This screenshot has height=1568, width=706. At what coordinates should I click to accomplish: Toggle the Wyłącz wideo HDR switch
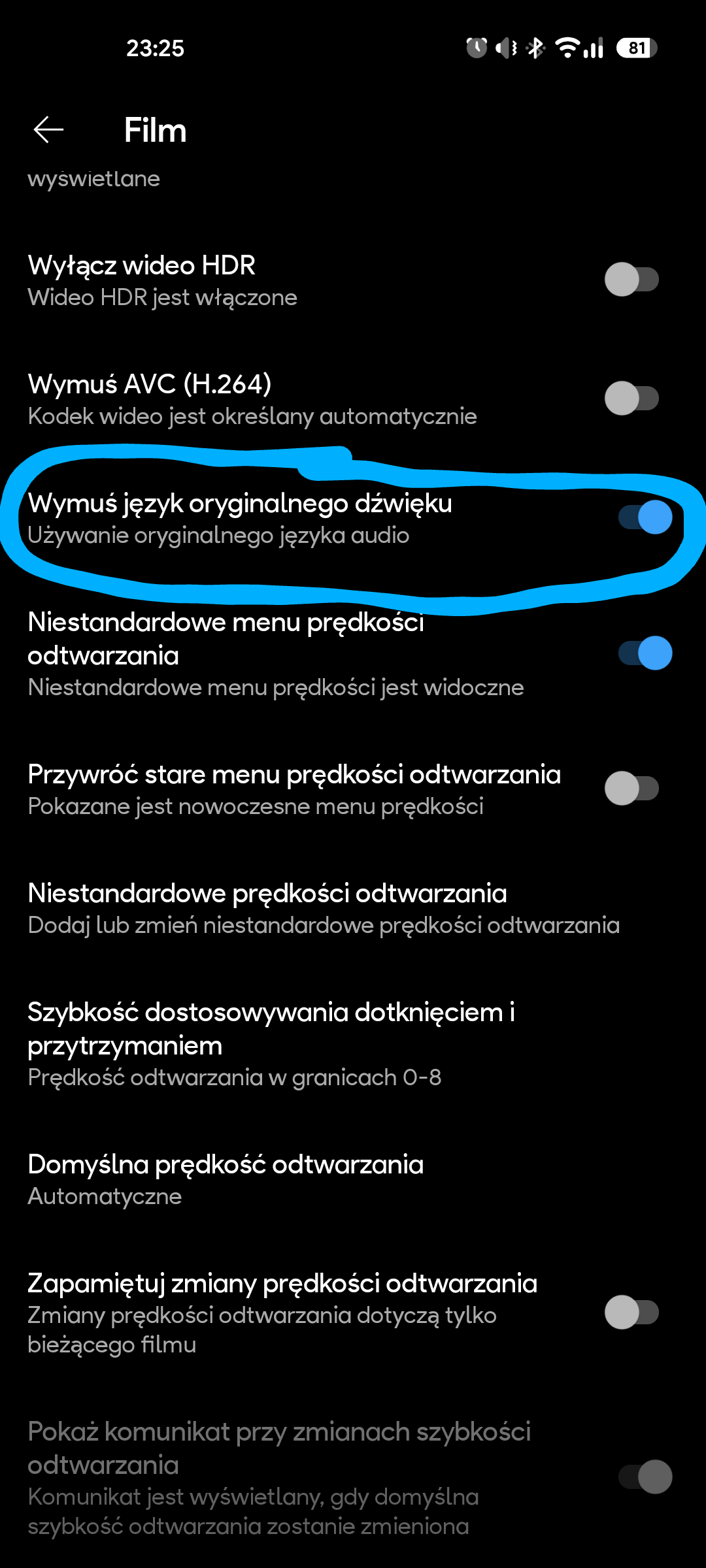(631, 280)
